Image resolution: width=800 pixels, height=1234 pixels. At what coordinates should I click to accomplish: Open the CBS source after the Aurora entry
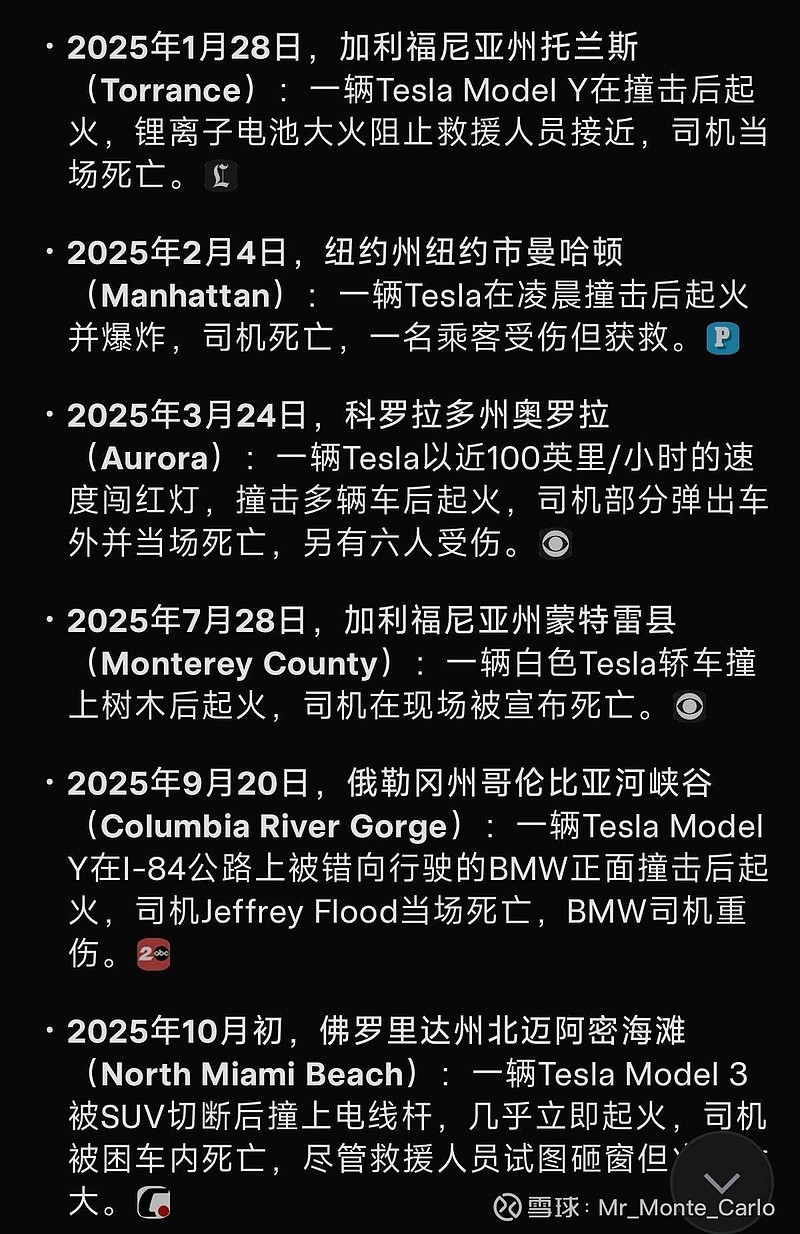pos(556,544)
